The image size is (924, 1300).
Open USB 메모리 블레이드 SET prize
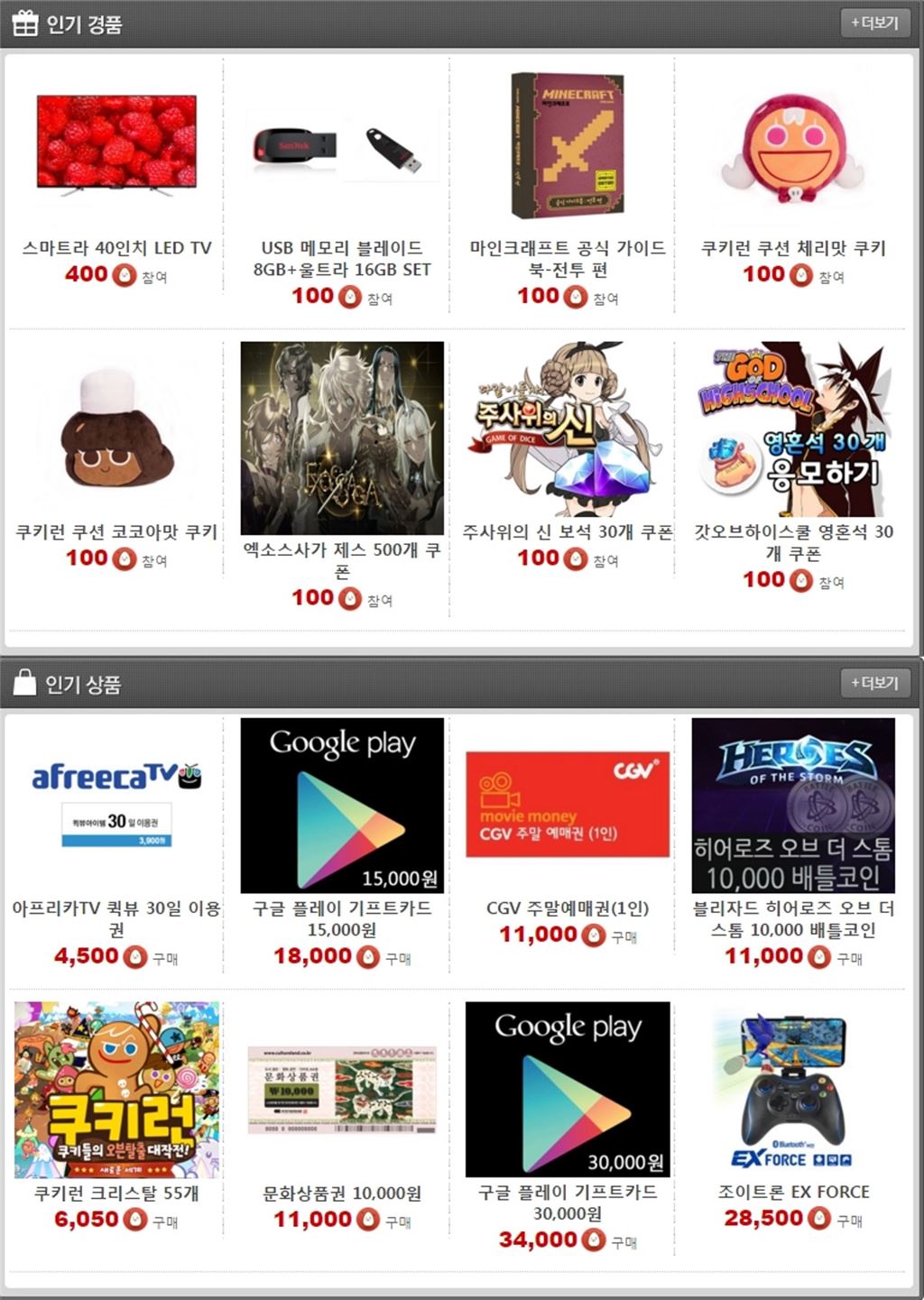(x=342, y=144)
